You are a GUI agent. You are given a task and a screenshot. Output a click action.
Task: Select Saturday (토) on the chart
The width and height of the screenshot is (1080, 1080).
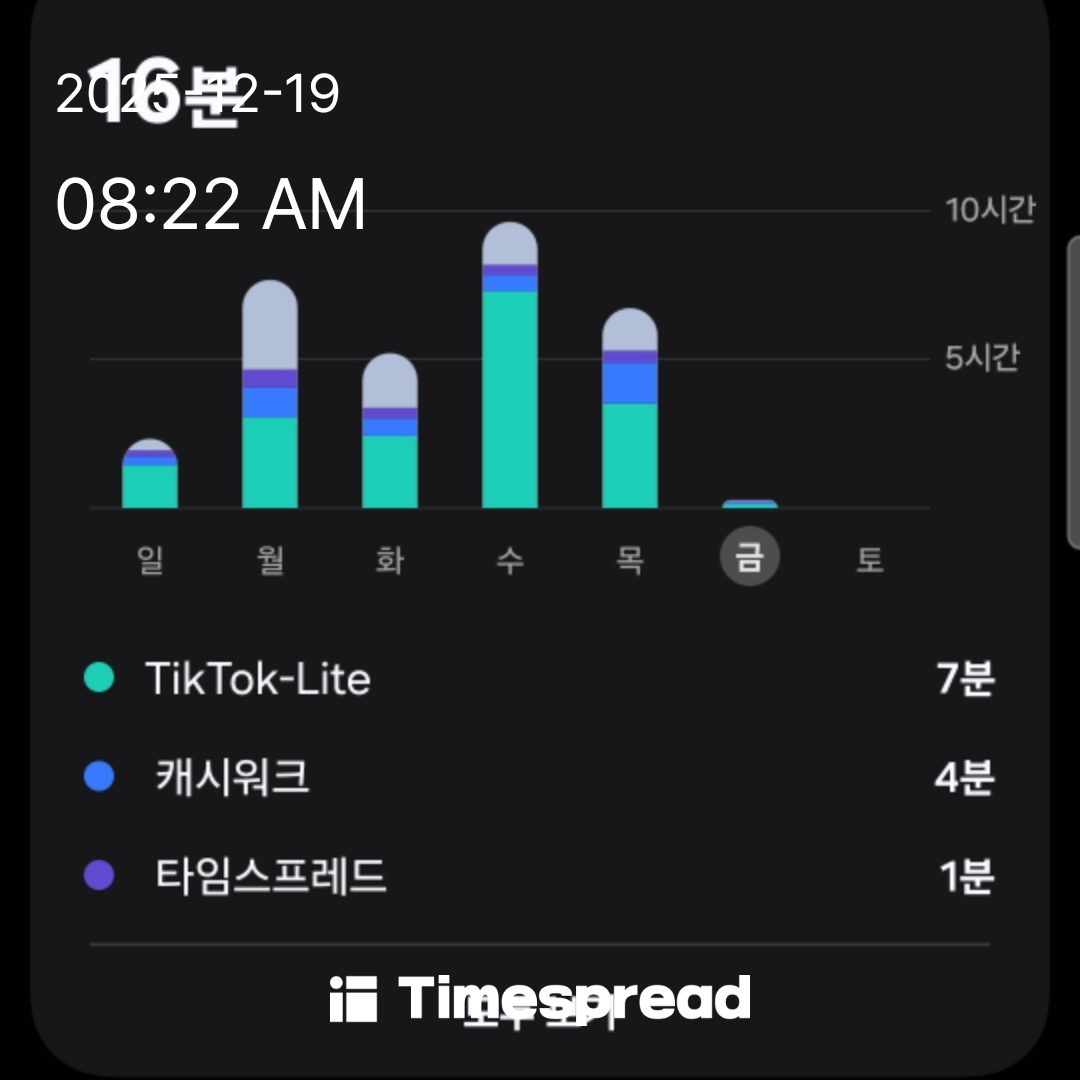tap(870, 559)
